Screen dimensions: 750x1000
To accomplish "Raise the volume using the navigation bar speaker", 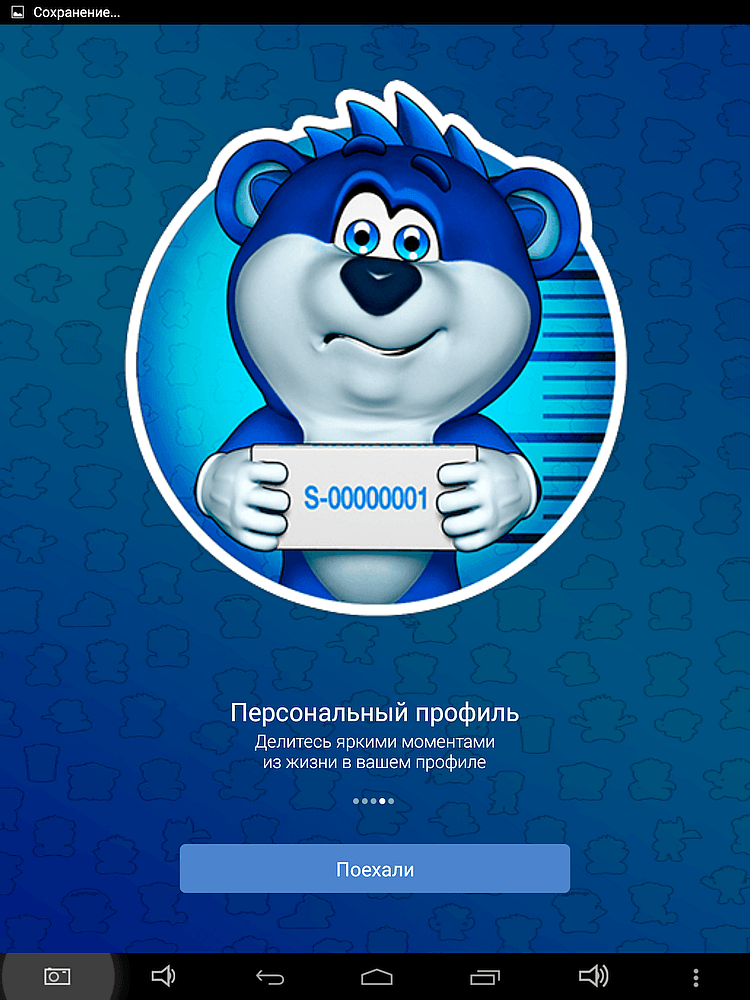I will 593,976.
